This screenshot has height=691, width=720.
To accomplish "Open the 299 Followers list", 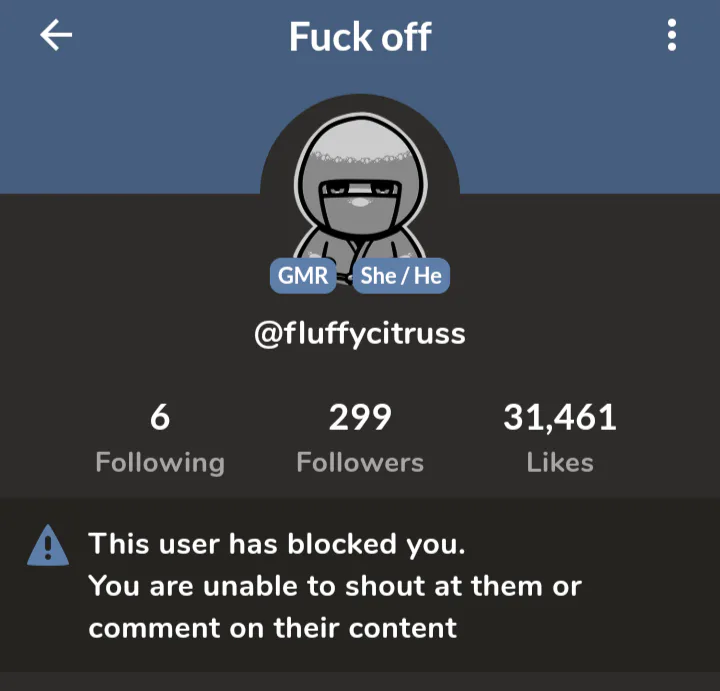I will (x=360, y=439).
